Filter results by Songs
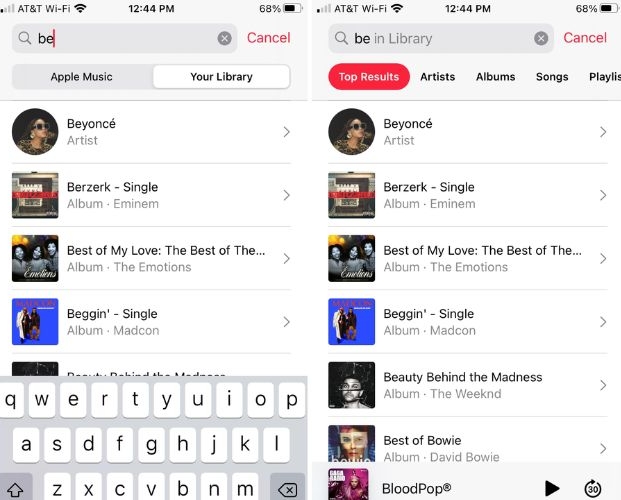 (x=552, y=77)
